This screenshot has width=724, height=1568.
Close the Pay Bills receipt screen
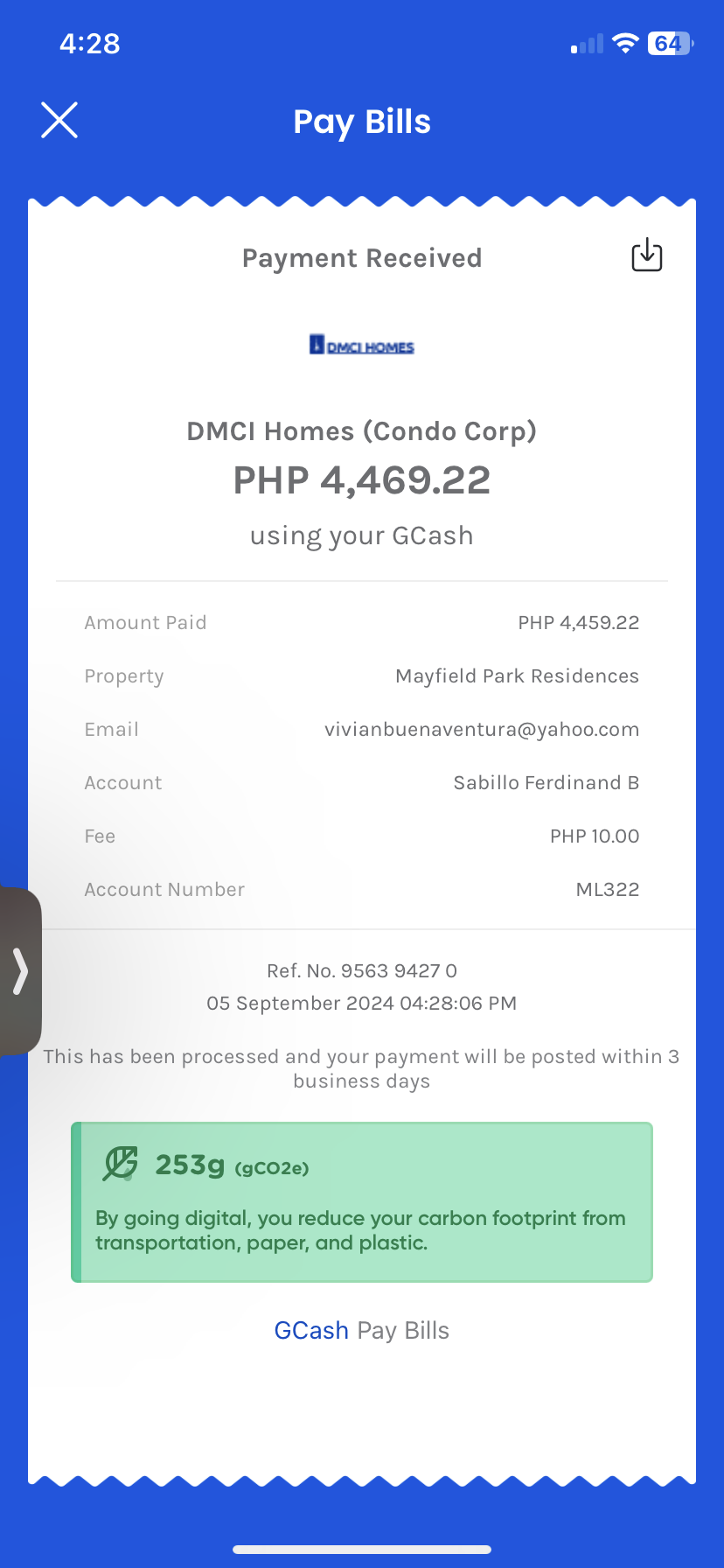[x=59, y=121]
